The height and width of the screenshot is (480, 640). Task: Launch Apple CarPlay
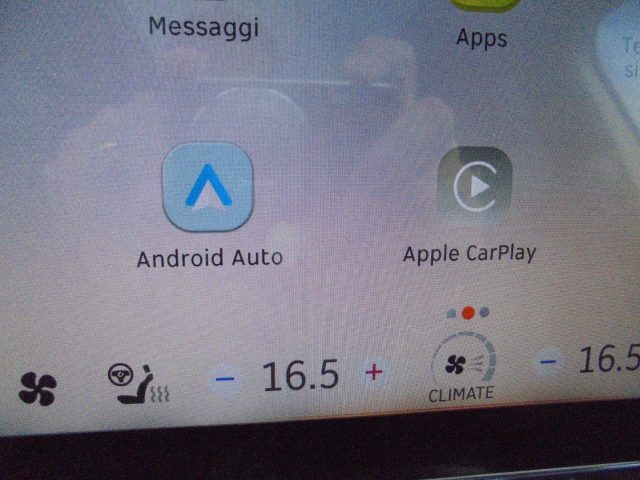point(474,185)
